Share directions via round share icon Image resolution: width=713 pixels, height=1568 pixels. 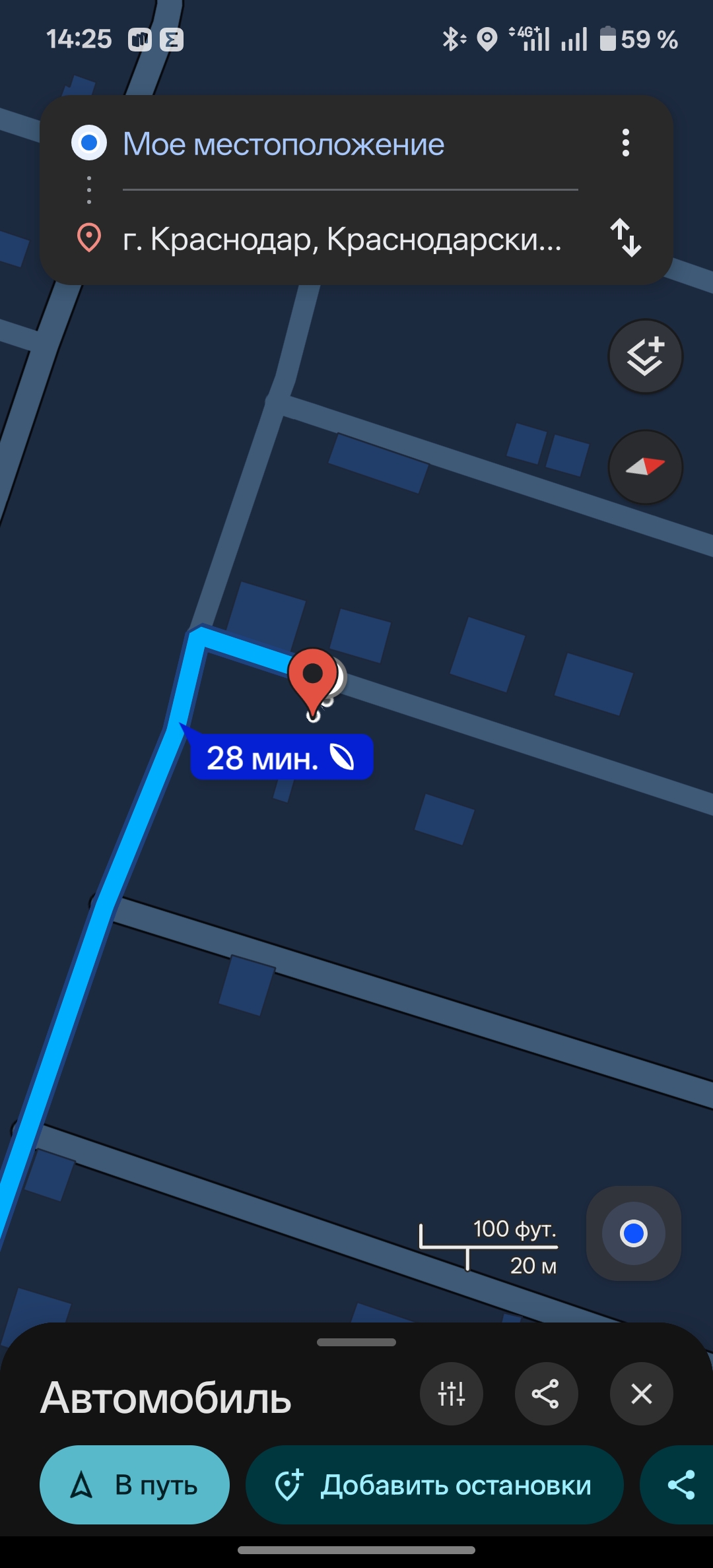pos(546,1394)
